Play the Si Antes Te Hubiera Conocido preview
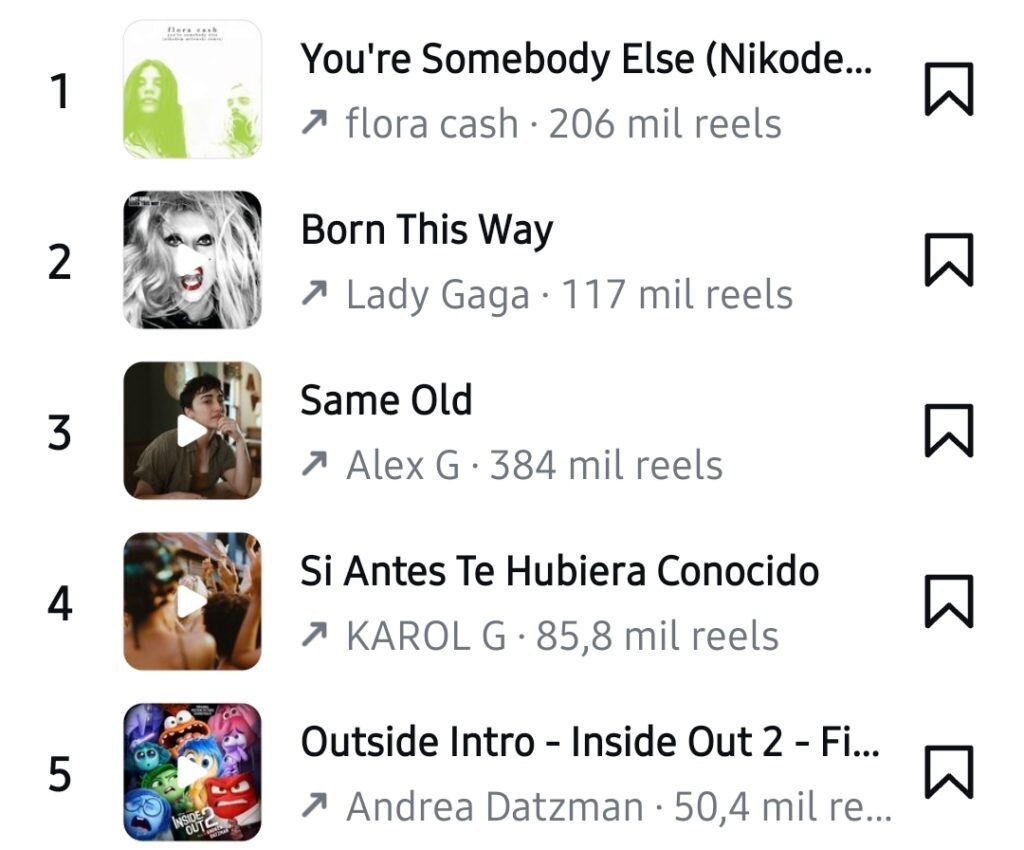Screen dimensions: 1024x850 pyautogui.click(x=192, y=602)
